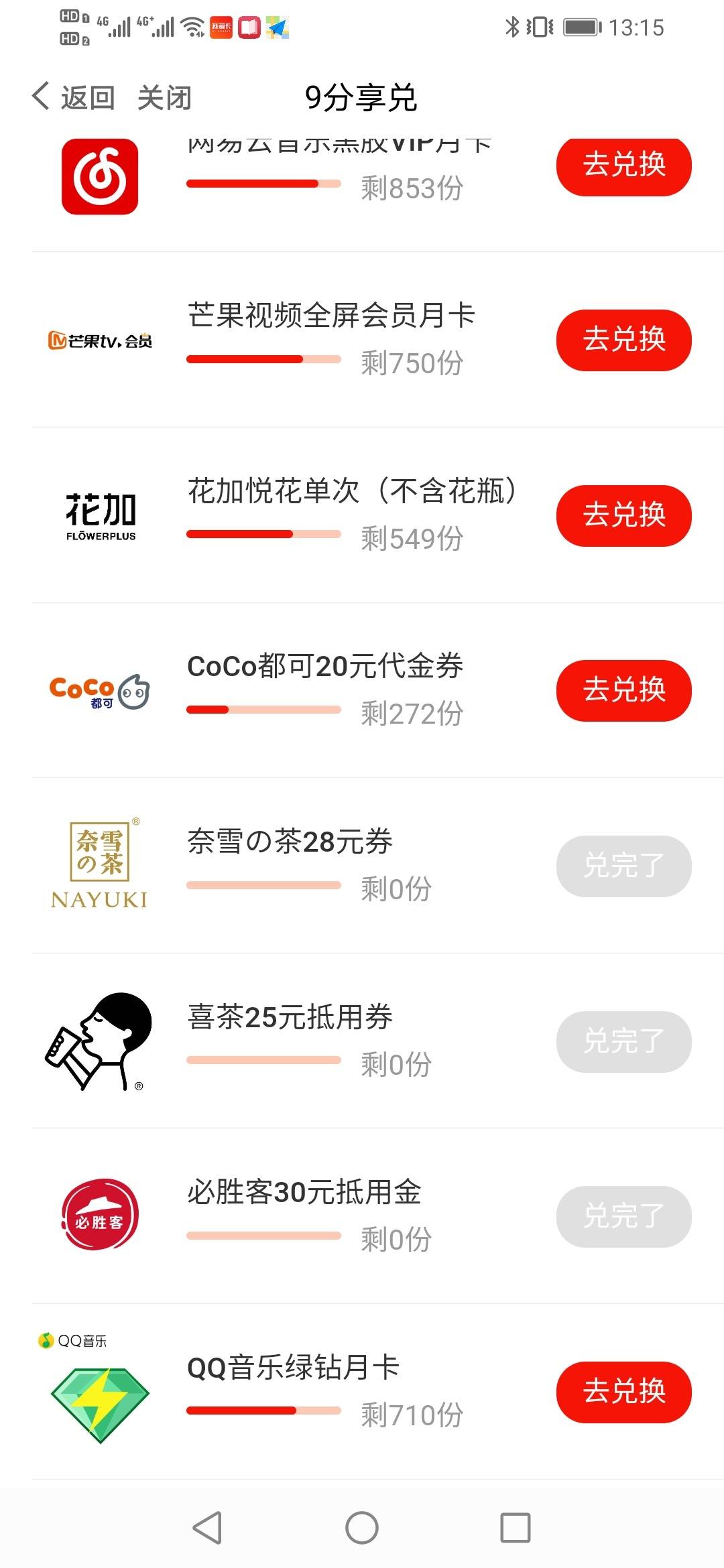Tap 返回 to go back
Viewport: 724px width, 1568px height.
[x=74, y=98]
